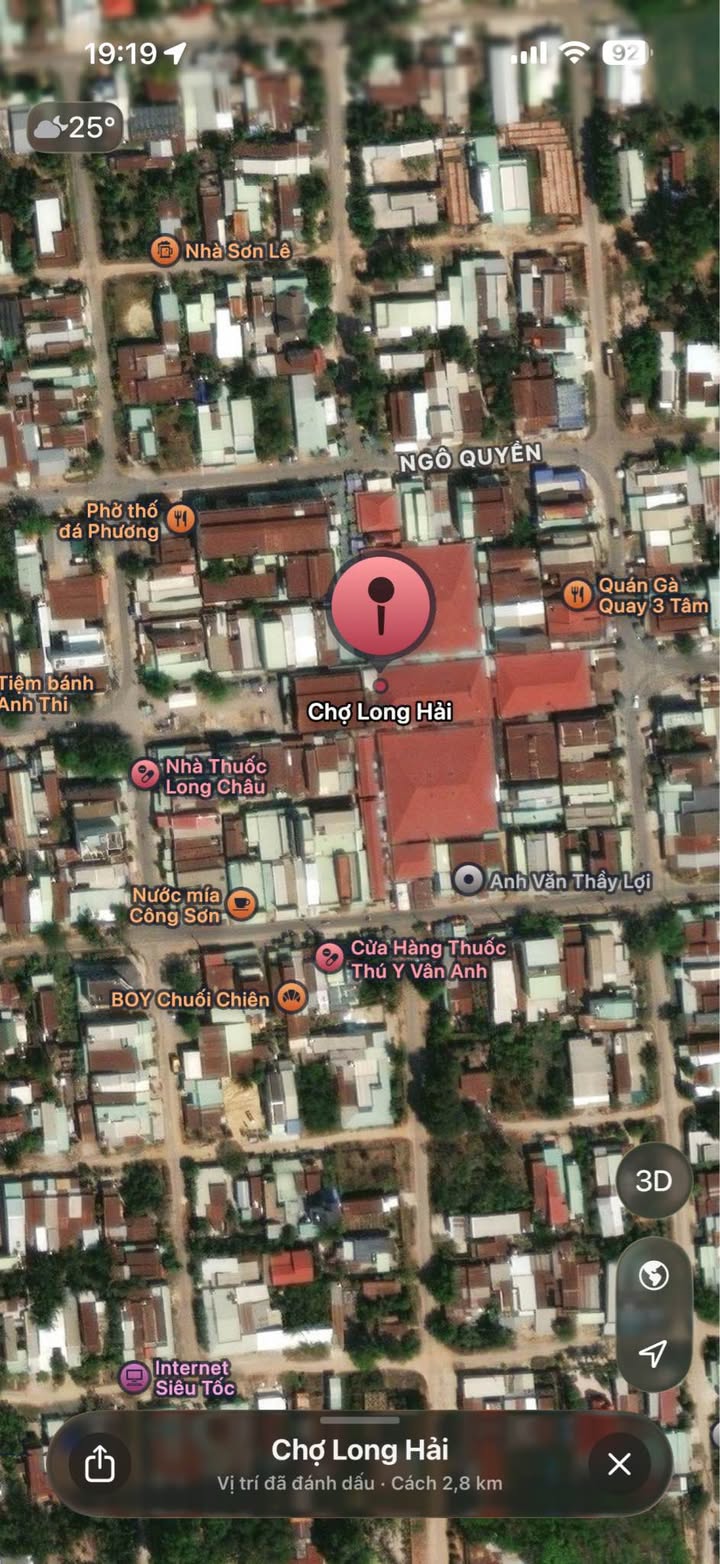720x1564 pixels.
Task: Open Phở thố đá Phương restaurant marker
Action: (181, 518)
